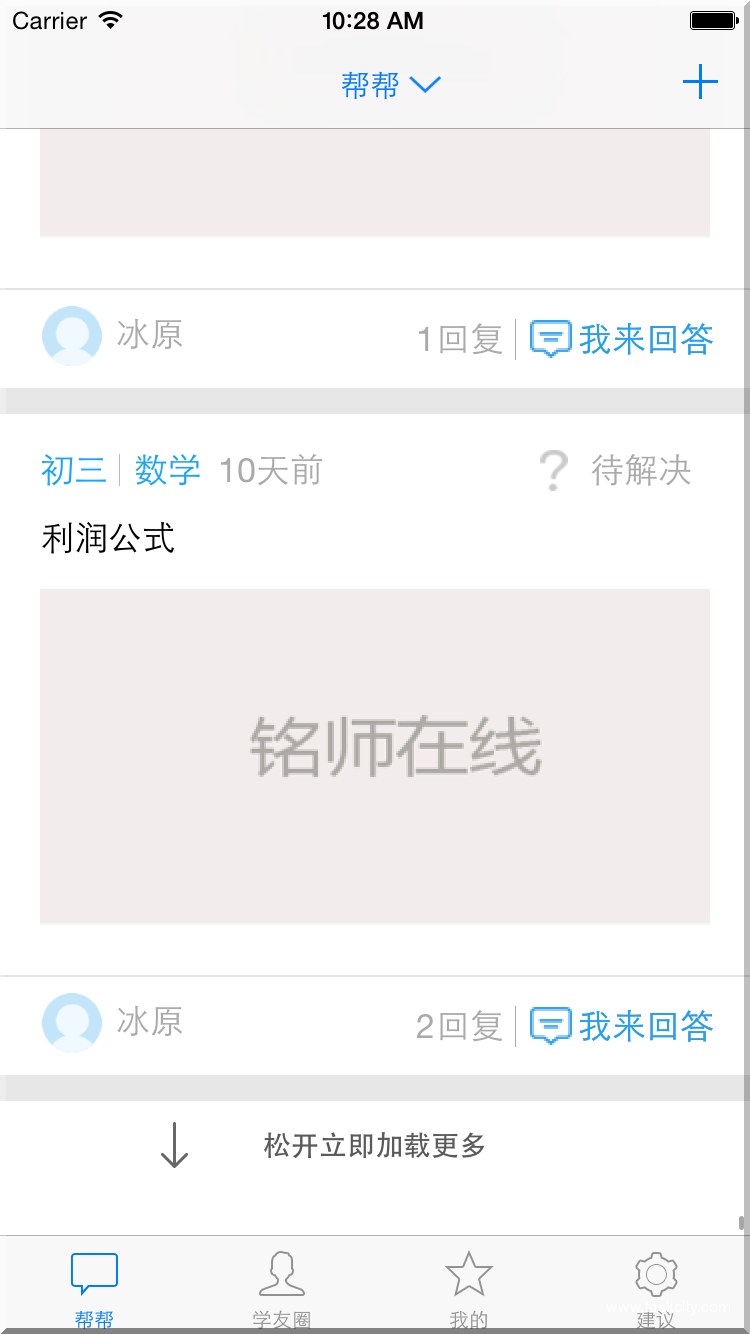Image resolution: width=750 pixels, height=1334 pixels.
Task: Tap the chat bubble icon beside 我来回答
Action: click(551, 1026)
